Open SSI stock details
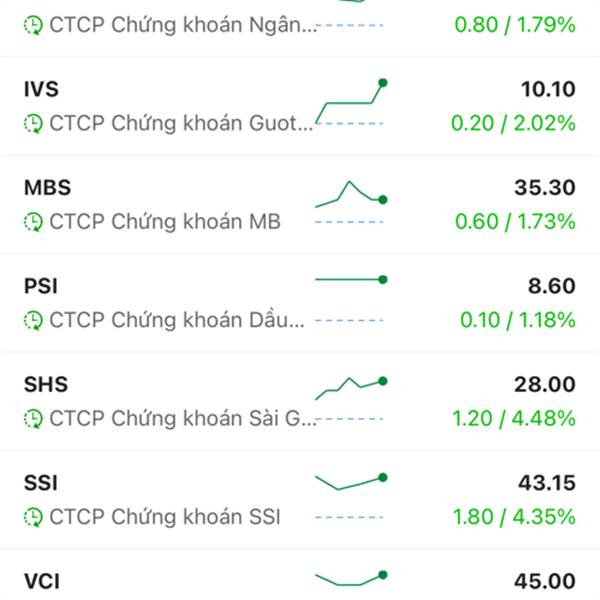 [x=300, y=499]
